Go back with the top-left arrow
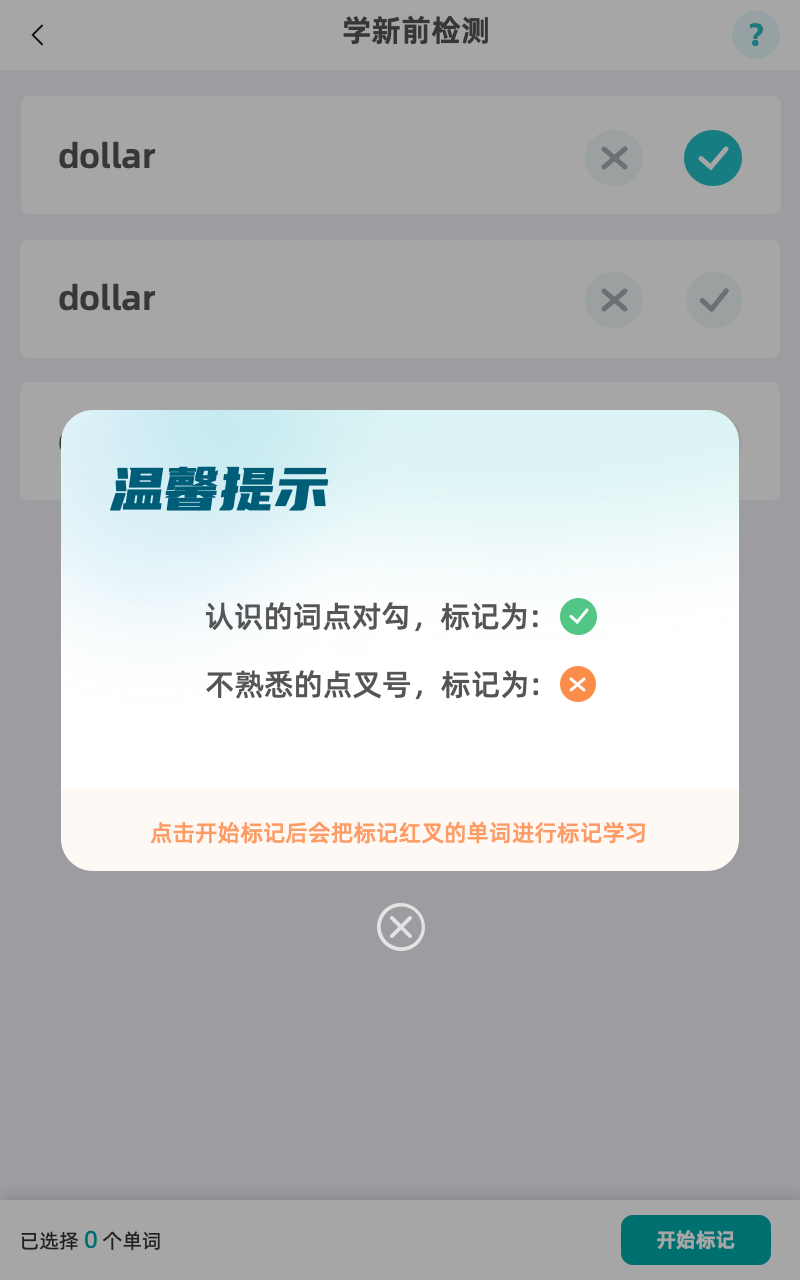This screenshot has height=1280, width=800. pos(38,35)
